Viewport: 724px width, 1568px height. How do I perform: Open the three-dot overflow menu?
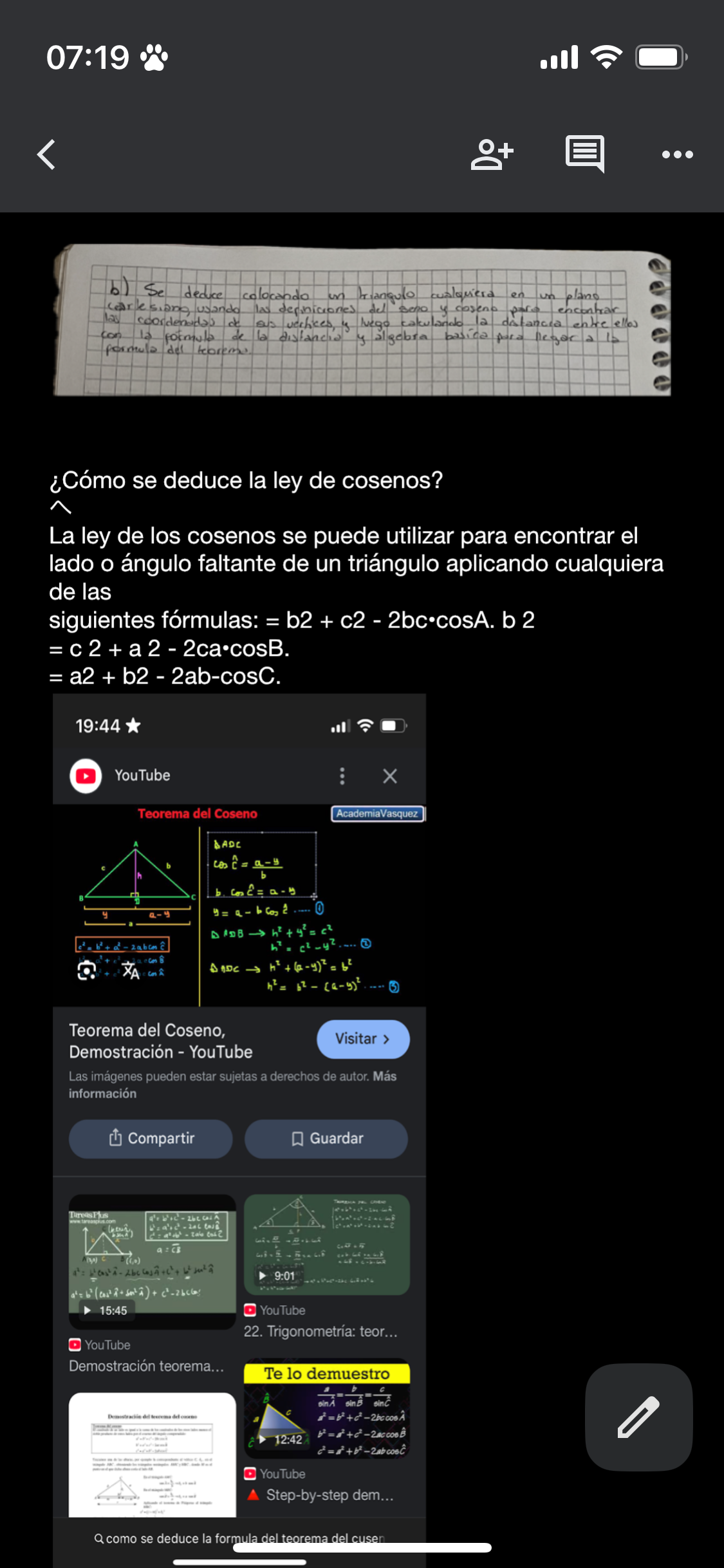pos(677,154)
